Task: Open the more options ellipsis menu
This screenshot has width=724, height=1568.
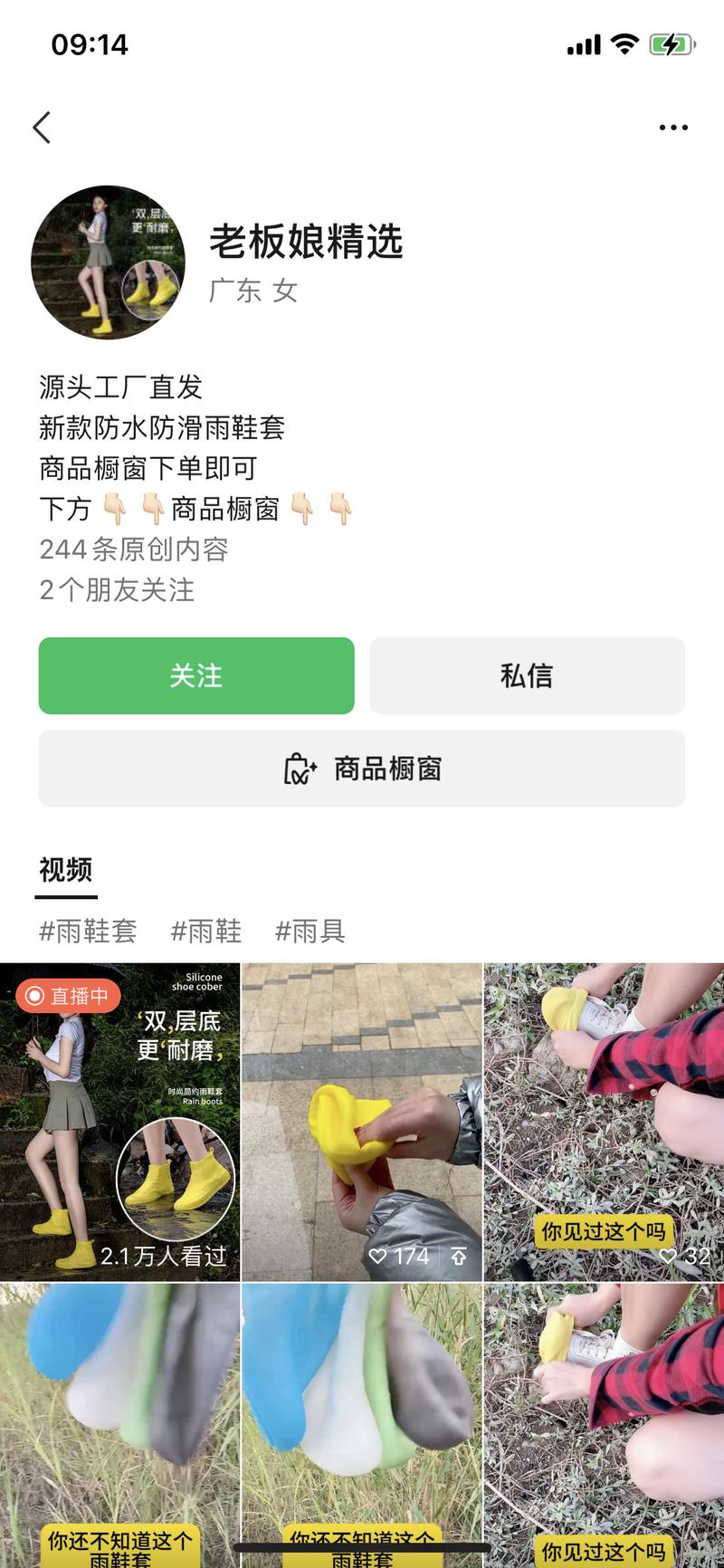Action: 673,127
